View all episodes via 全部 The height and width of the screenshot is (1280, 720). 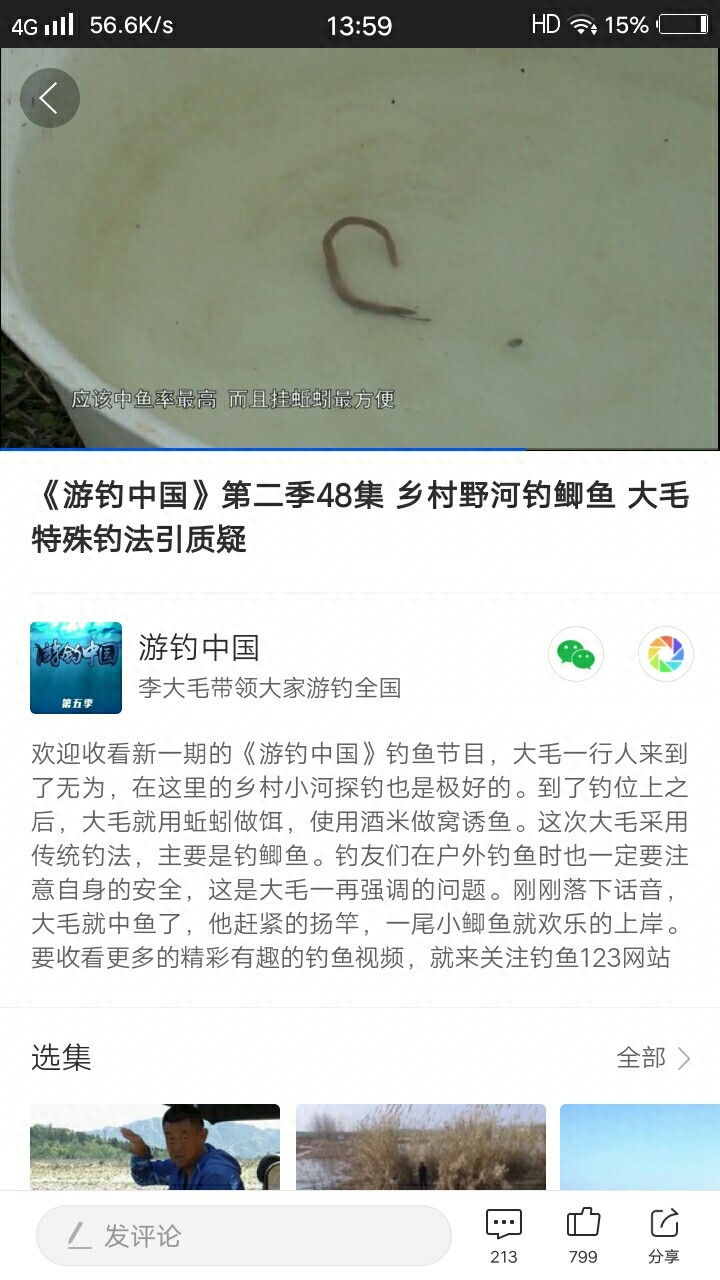coord(654,1058)
